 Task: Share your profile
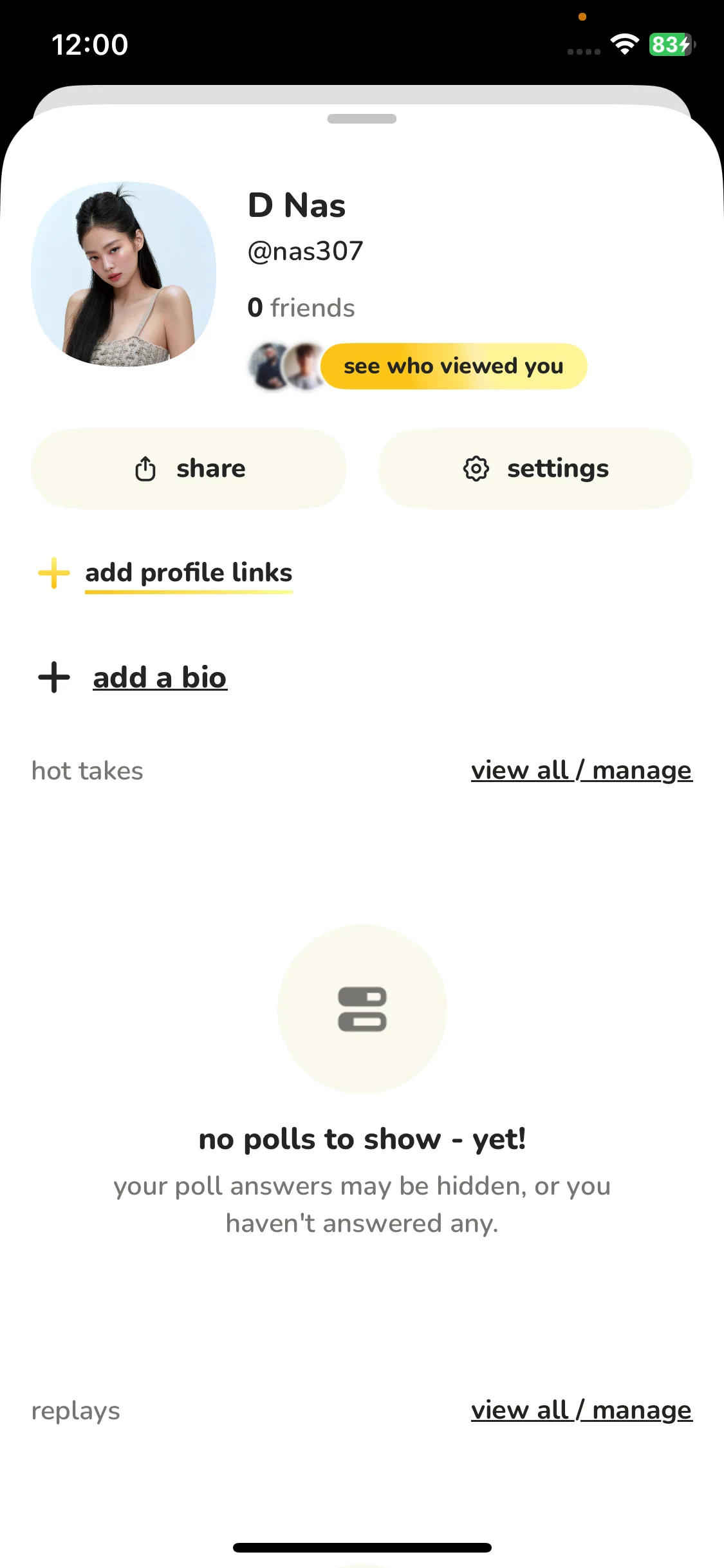point(189,469)
